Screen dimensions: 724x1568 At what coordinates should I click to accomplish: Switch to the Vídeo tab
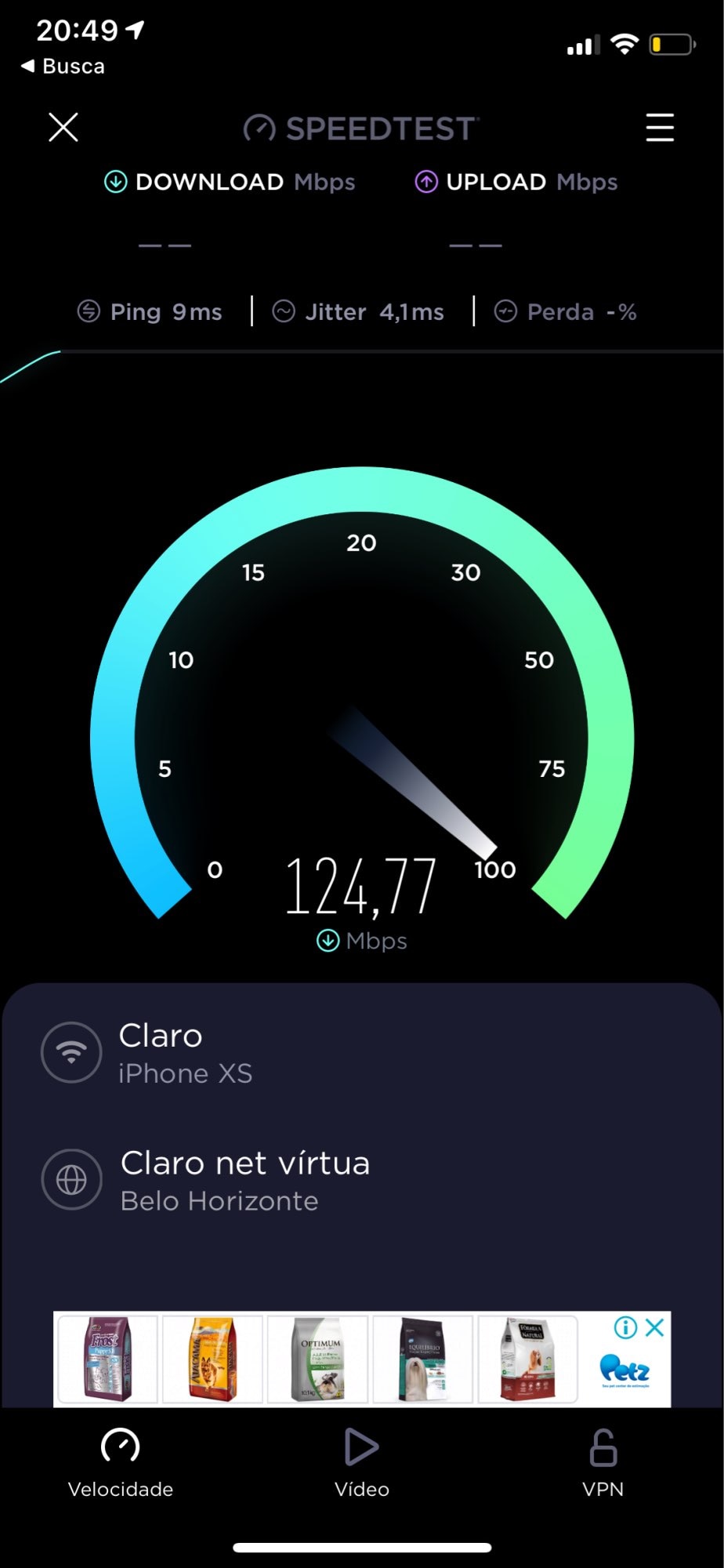pos(361,1463)
